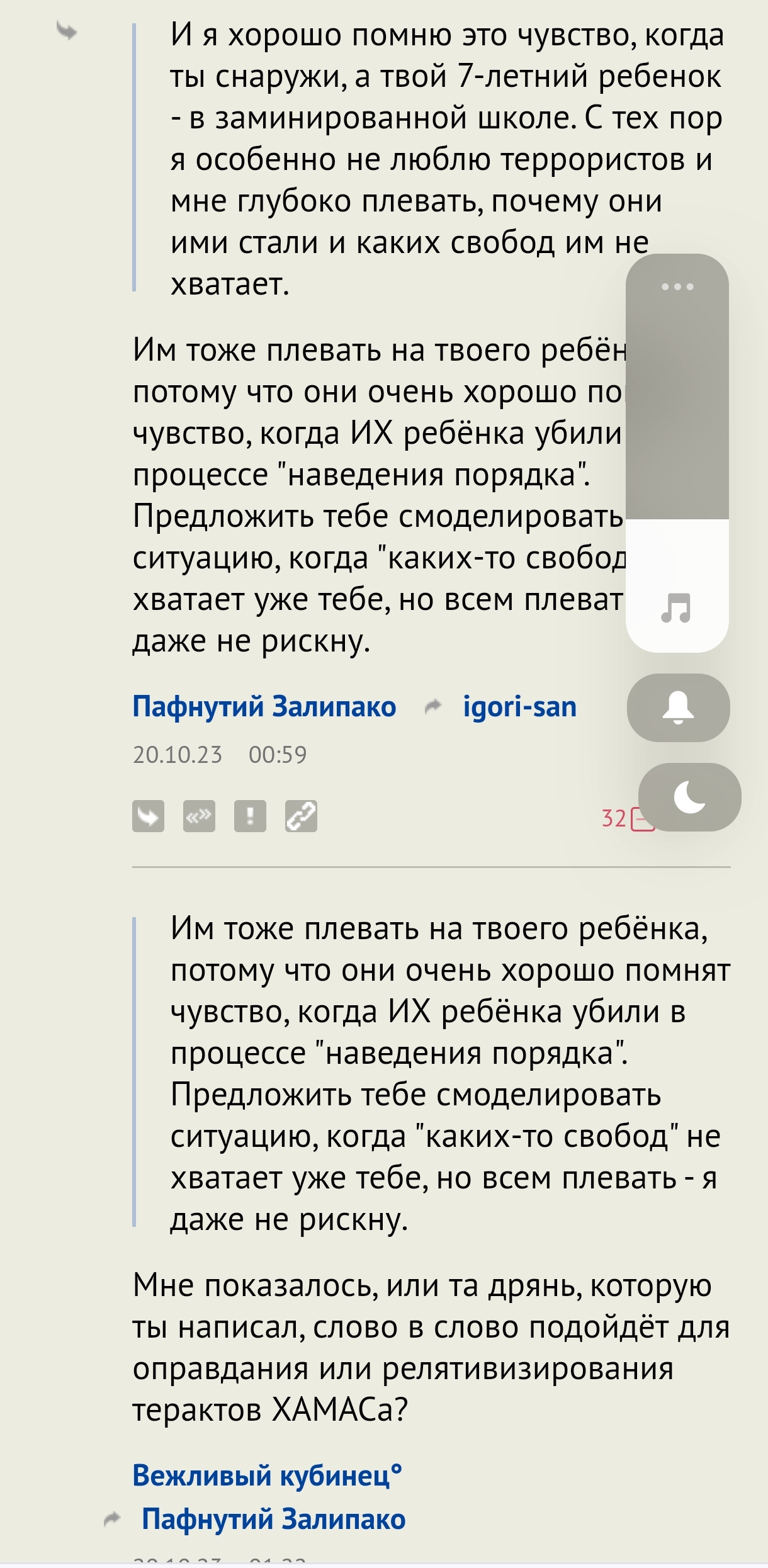Screen dimensions: 768x1568
Task: Reply to Пафнутий Залипако's comment
Action: (148, 816)
